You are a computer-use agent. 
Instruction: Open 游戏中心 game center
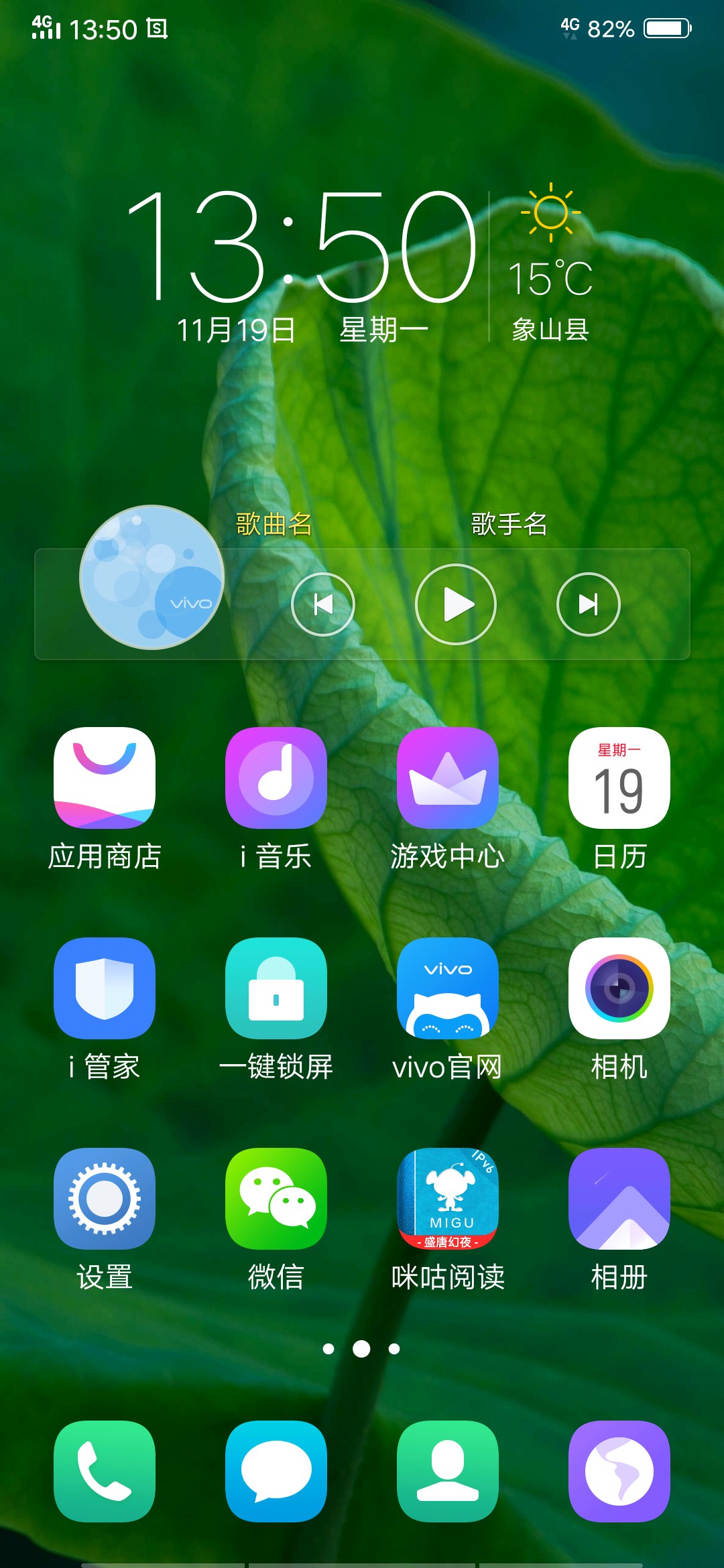tap(448, 778)
